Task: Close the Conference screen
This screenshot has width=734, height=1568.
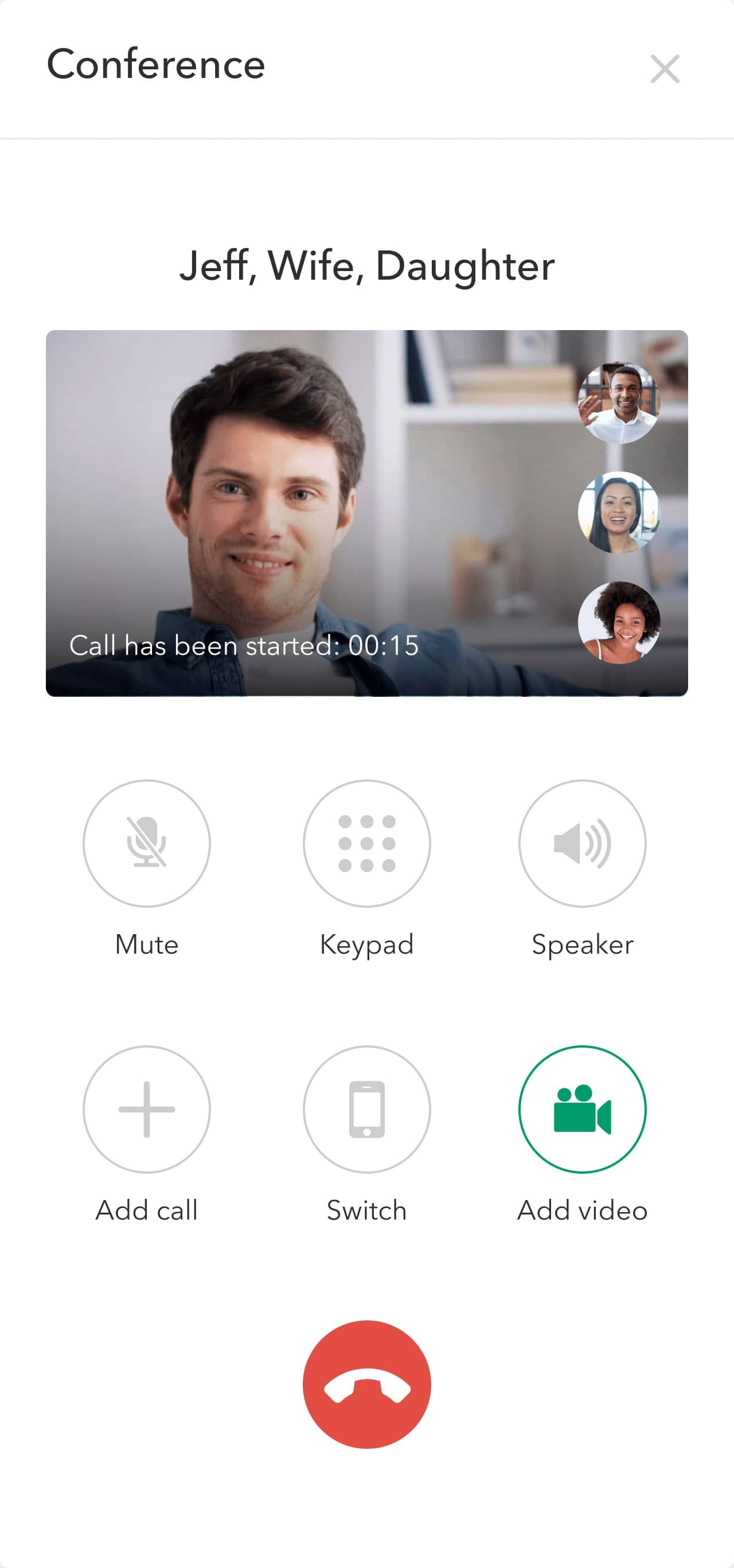Action: pyautogui.click(x=665, y=69)
